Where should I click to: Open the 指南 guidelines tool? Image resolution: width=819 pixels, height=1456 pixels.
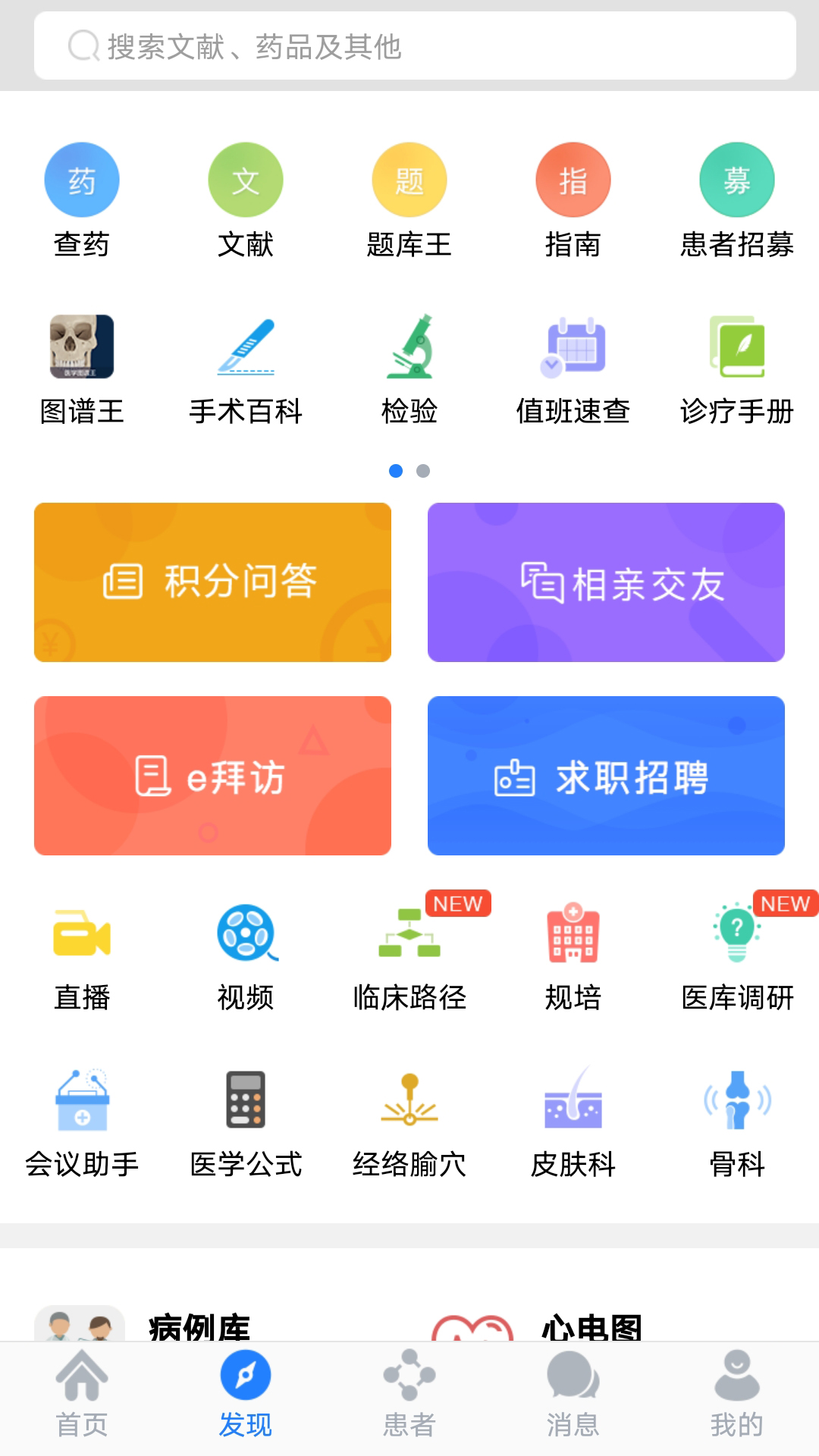[573, 197]
